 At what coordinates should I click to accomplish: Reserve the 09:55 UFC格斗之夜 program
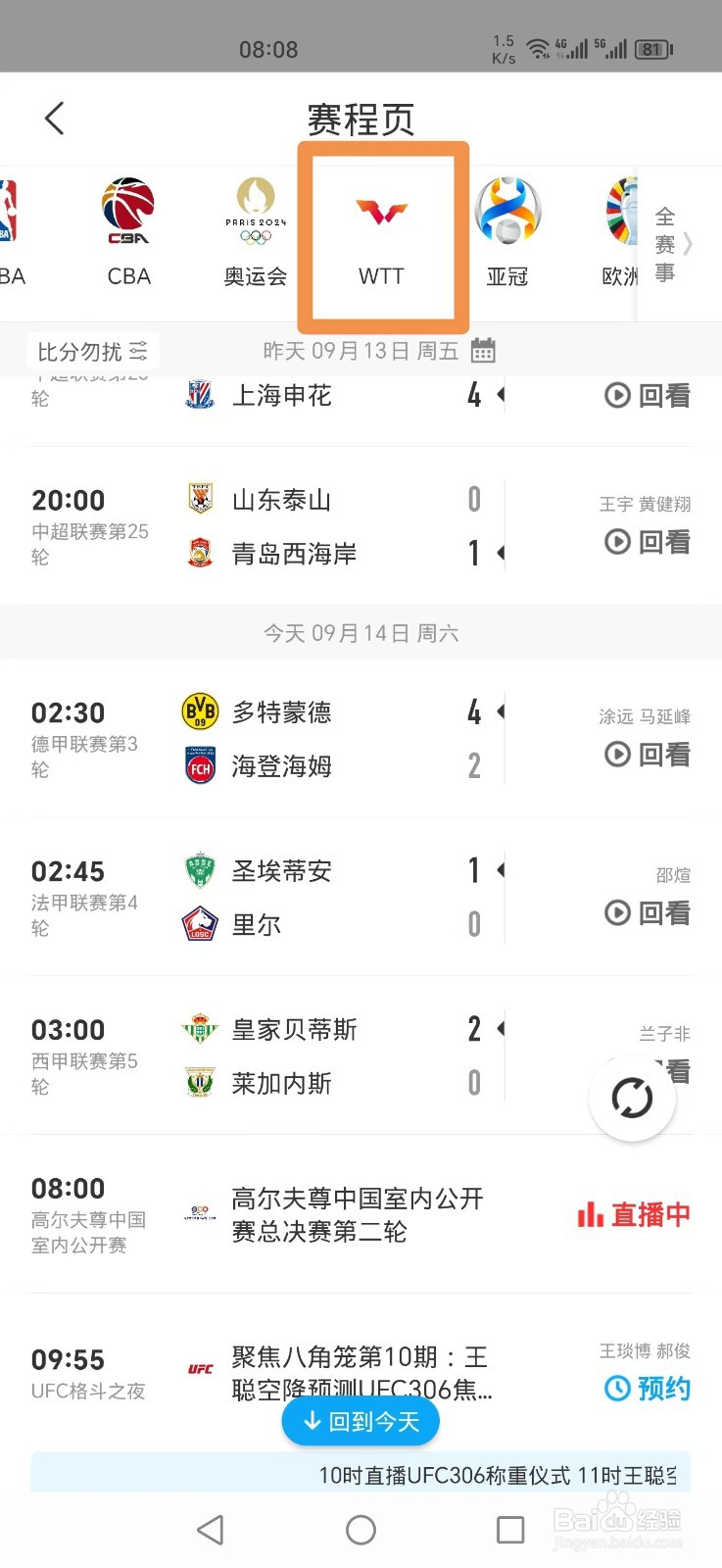[648, 1388]
